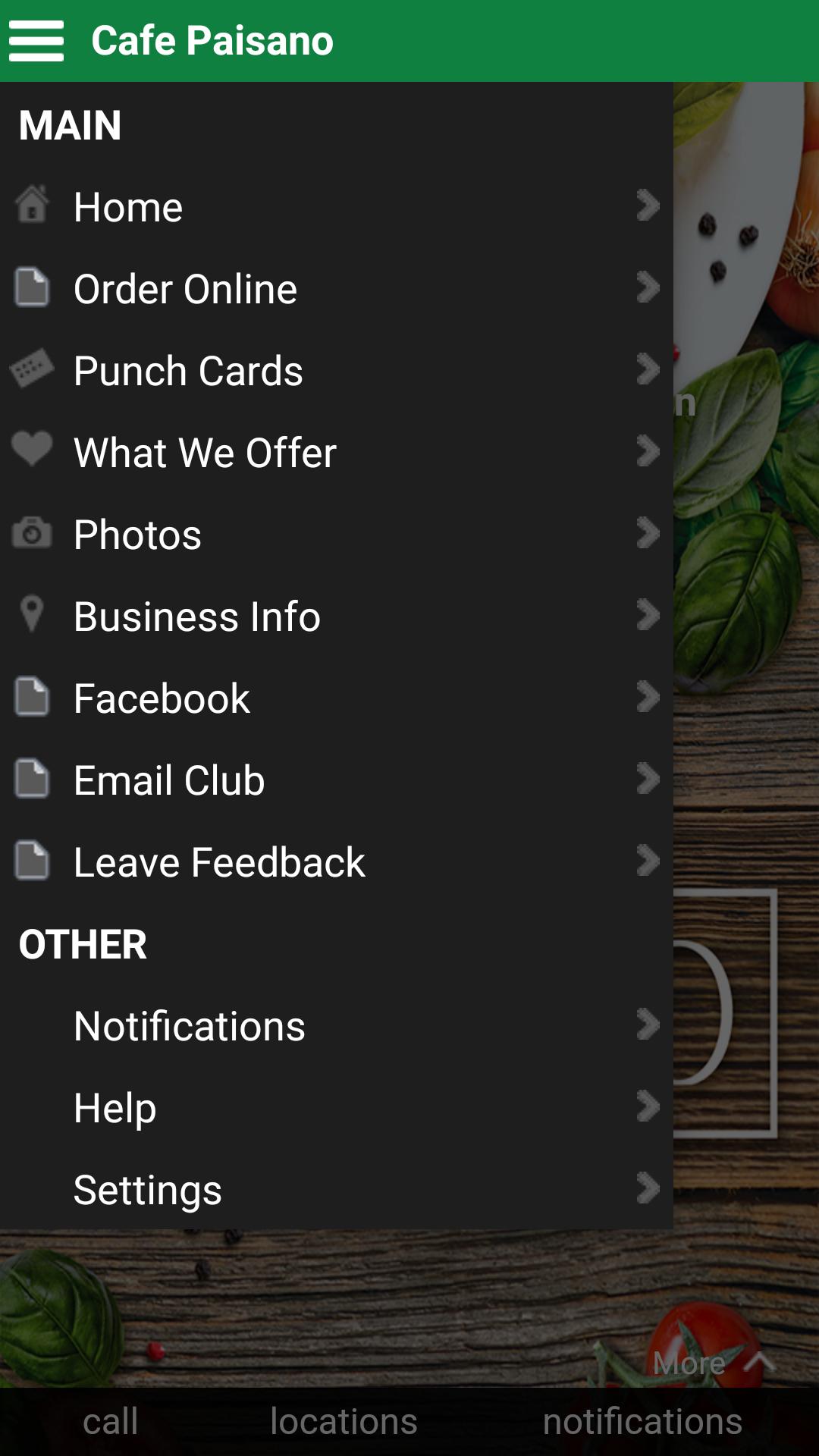Tap the hamburger menu button
Screen dimensions: 819x1456
[x=36, y=40]
